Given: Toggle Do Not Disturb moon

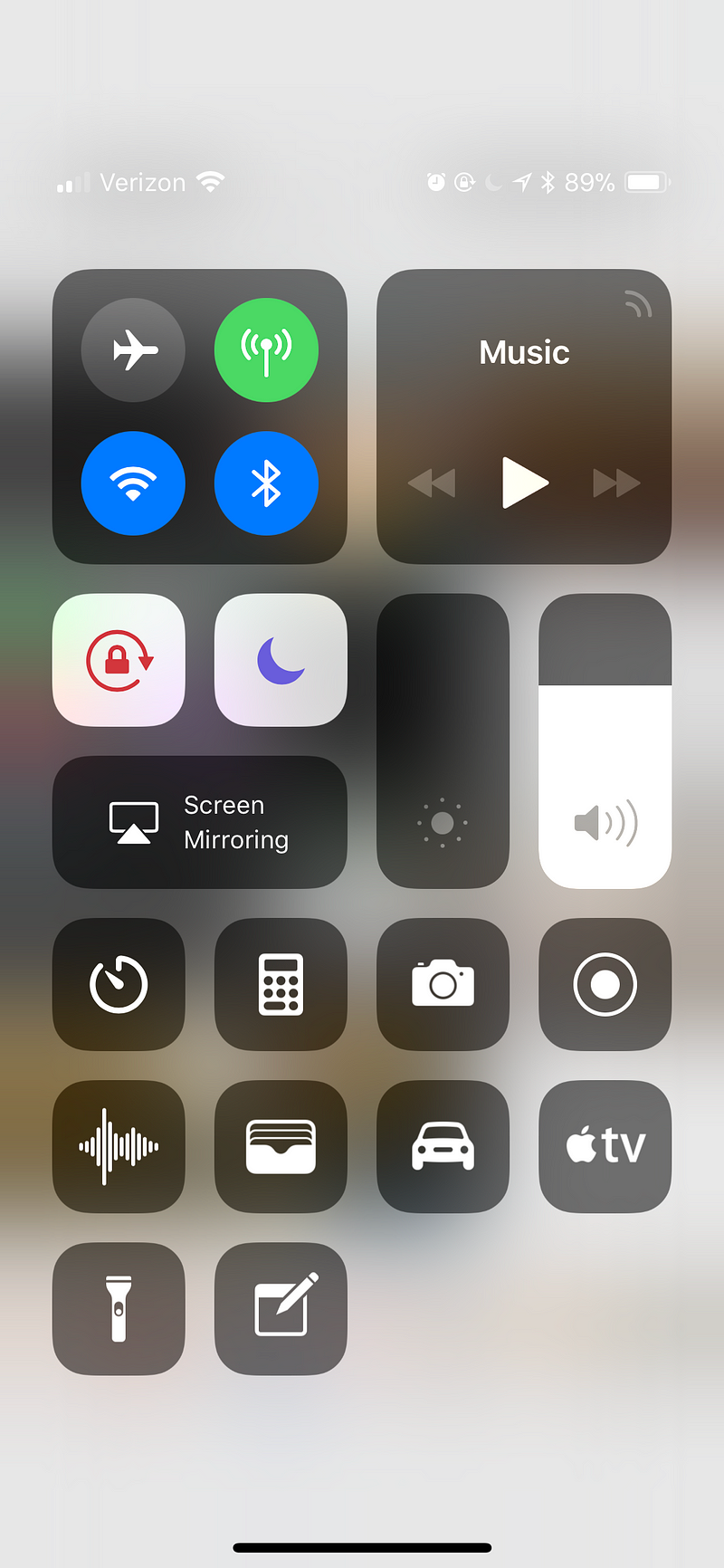Looking at the screenshot, I should [x=281, y=660].
